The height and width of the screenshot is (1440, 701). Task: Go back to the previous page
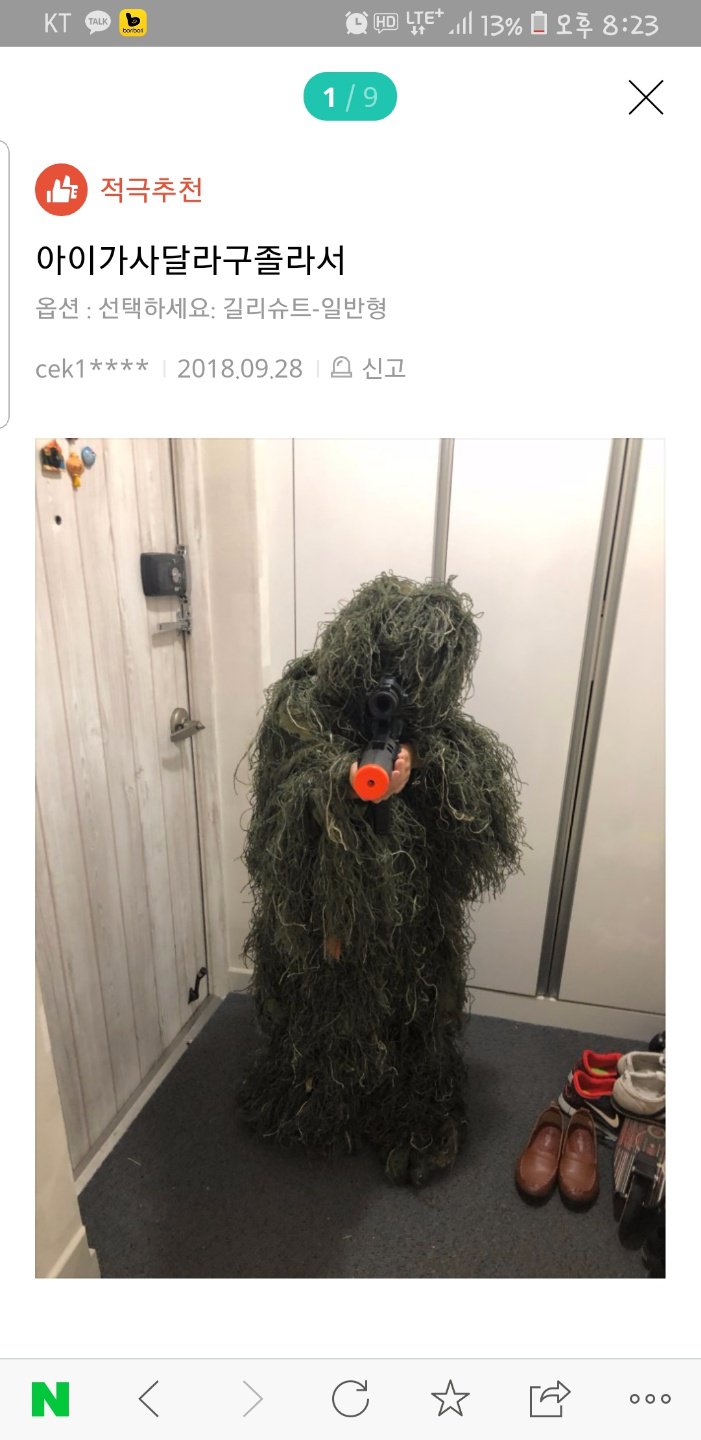pyautogui.click(x=149, y=1398)
